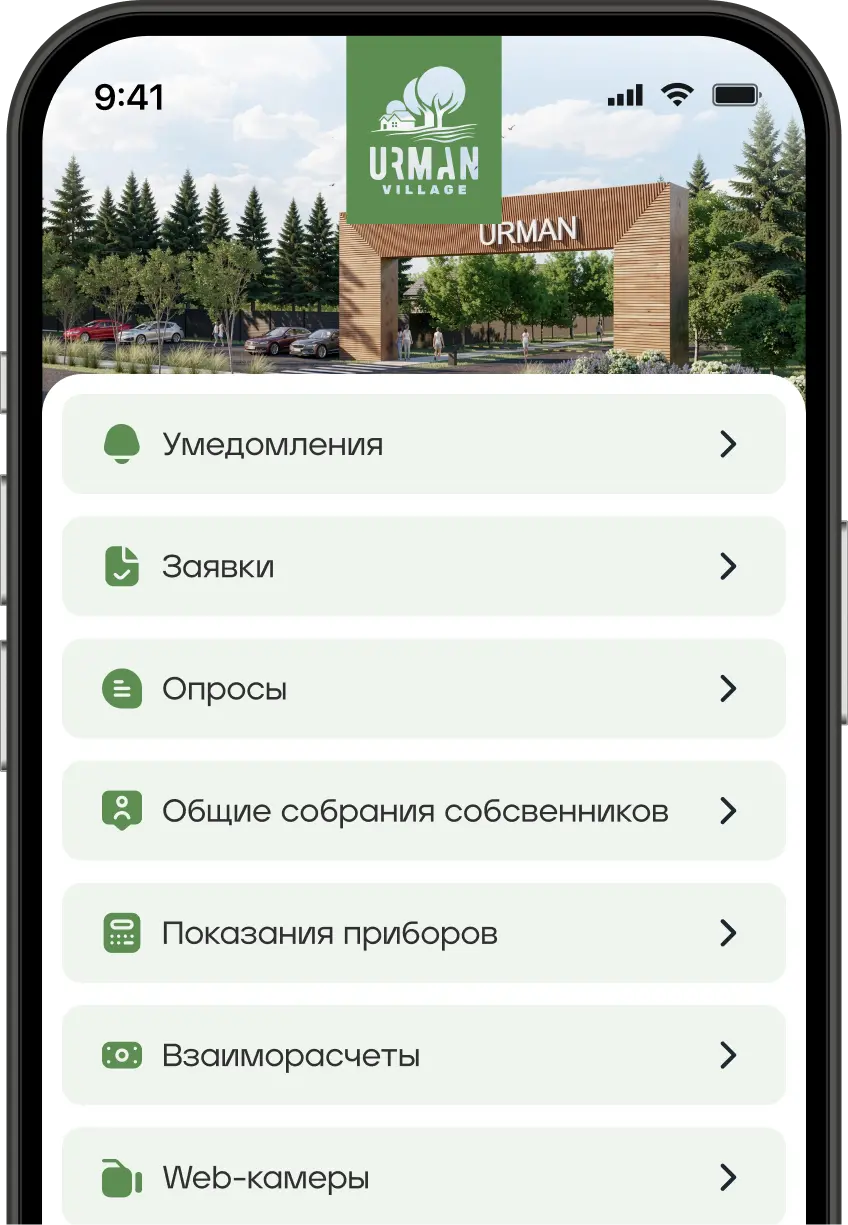Image resolution: width=848 pixels, height=1225 pixels.
Task: Open the Умедомления notifications row
Action: 423,444
